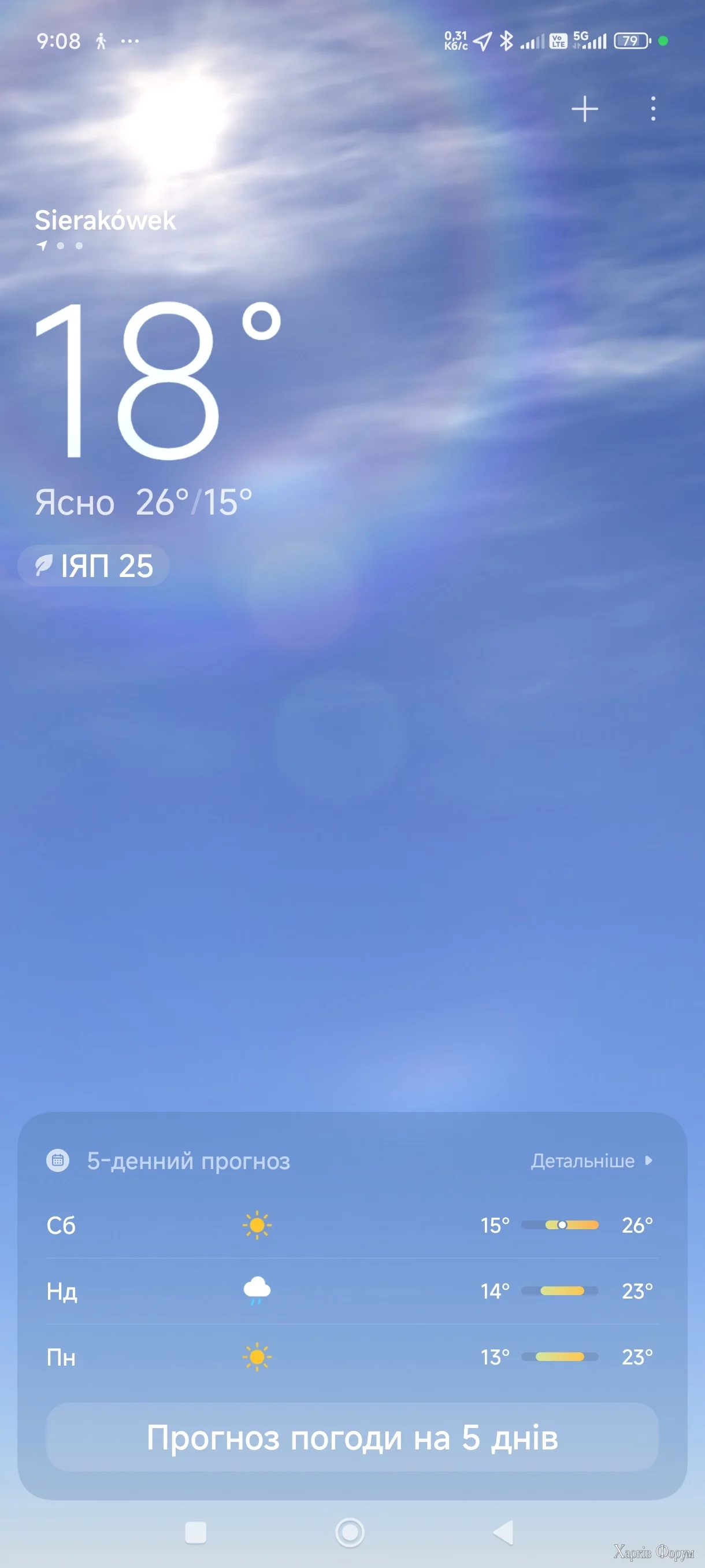Tap the Прогноз погоди на 5 днів button
Image resolution: width=705 pixels, height=1568 pixels.
point(352,1437)
